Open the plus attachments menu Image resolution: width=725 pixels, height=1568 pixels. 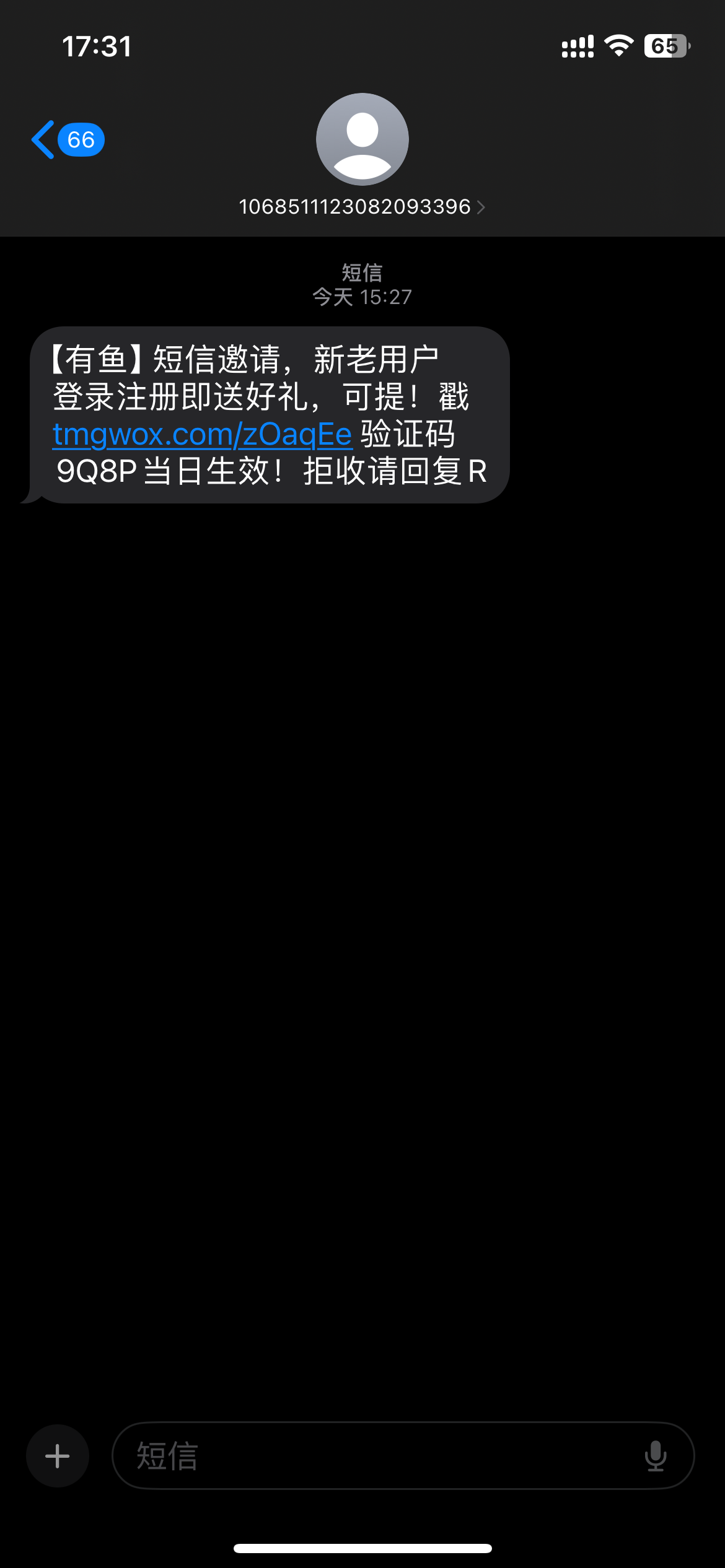coord(58,1456)
